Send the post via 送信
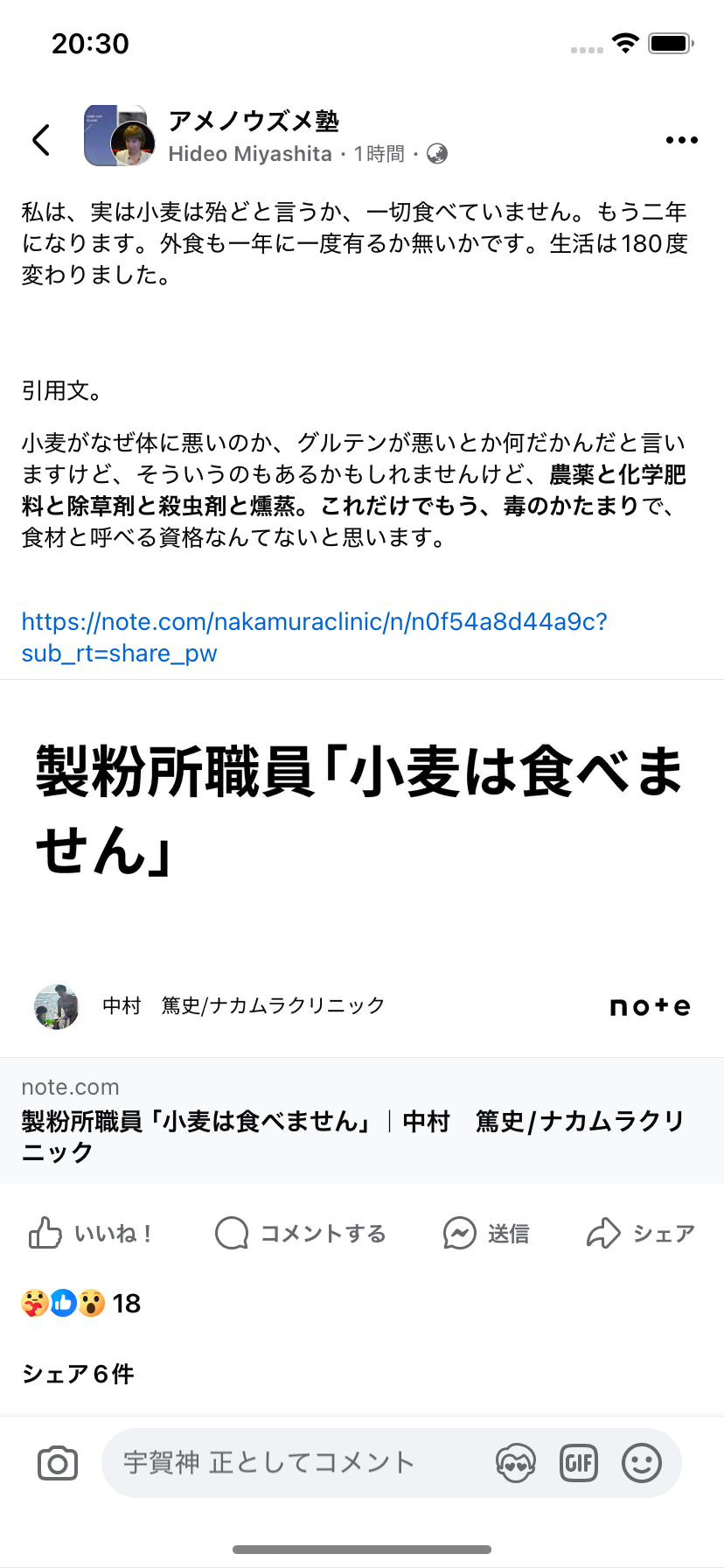The image size is (724, 1568). [x=486, y=1234]
